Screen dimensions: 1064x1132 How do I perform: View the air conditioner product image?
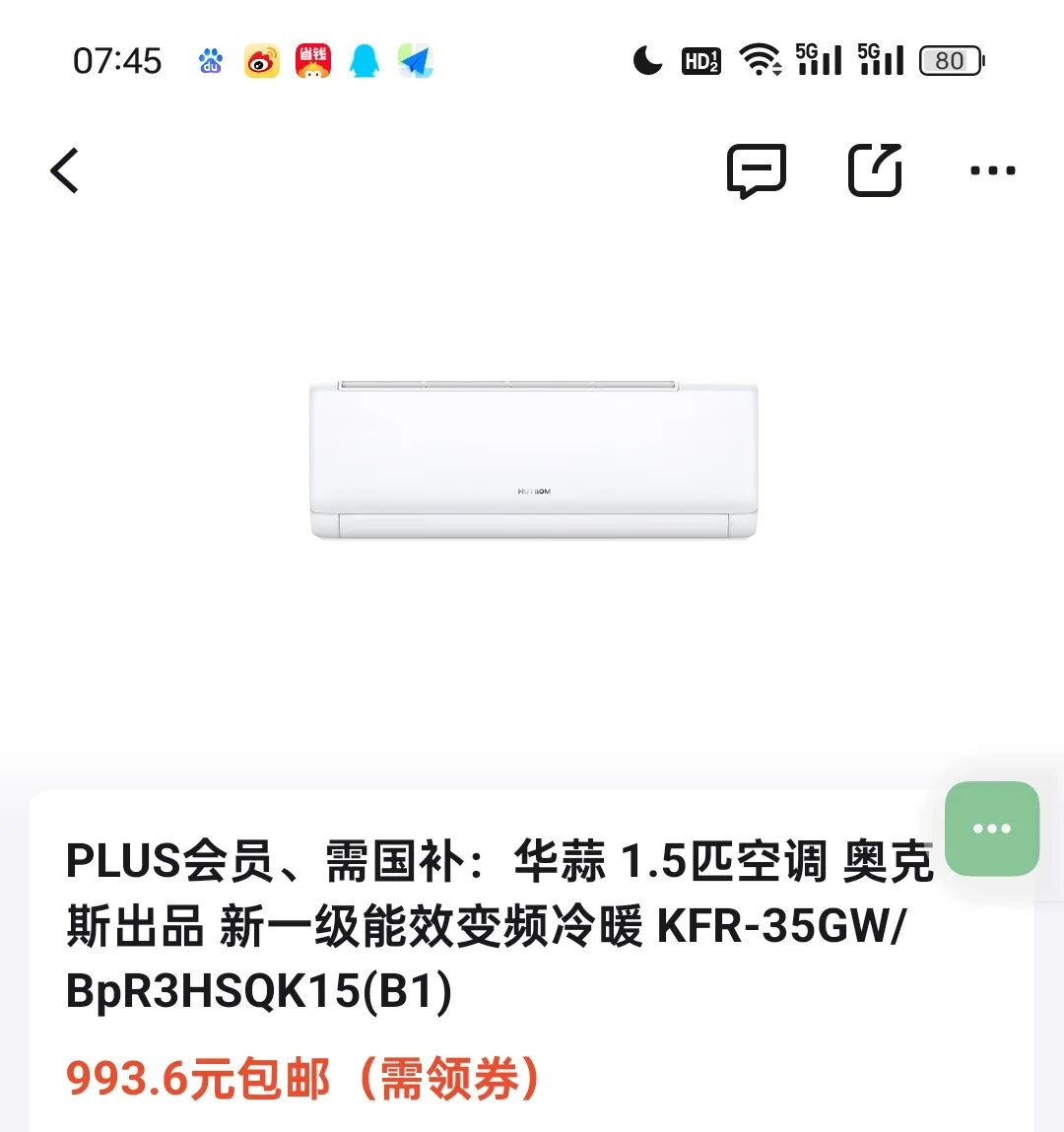(533, 460)
